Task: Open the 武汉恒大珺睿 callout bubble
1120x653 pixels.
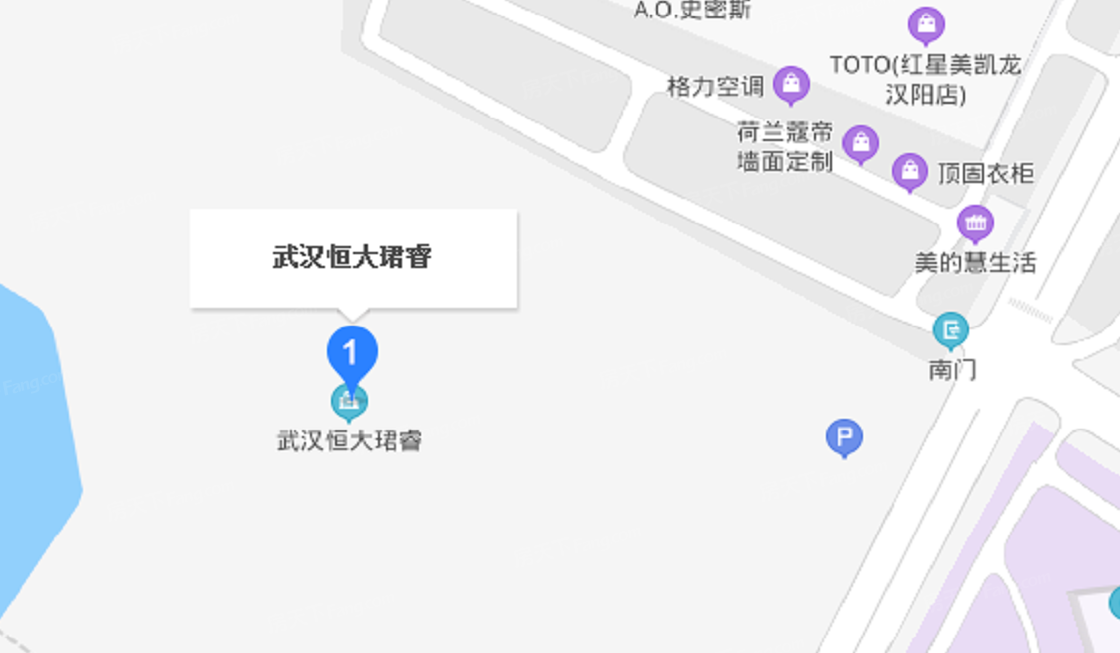Action: (353, 258)
